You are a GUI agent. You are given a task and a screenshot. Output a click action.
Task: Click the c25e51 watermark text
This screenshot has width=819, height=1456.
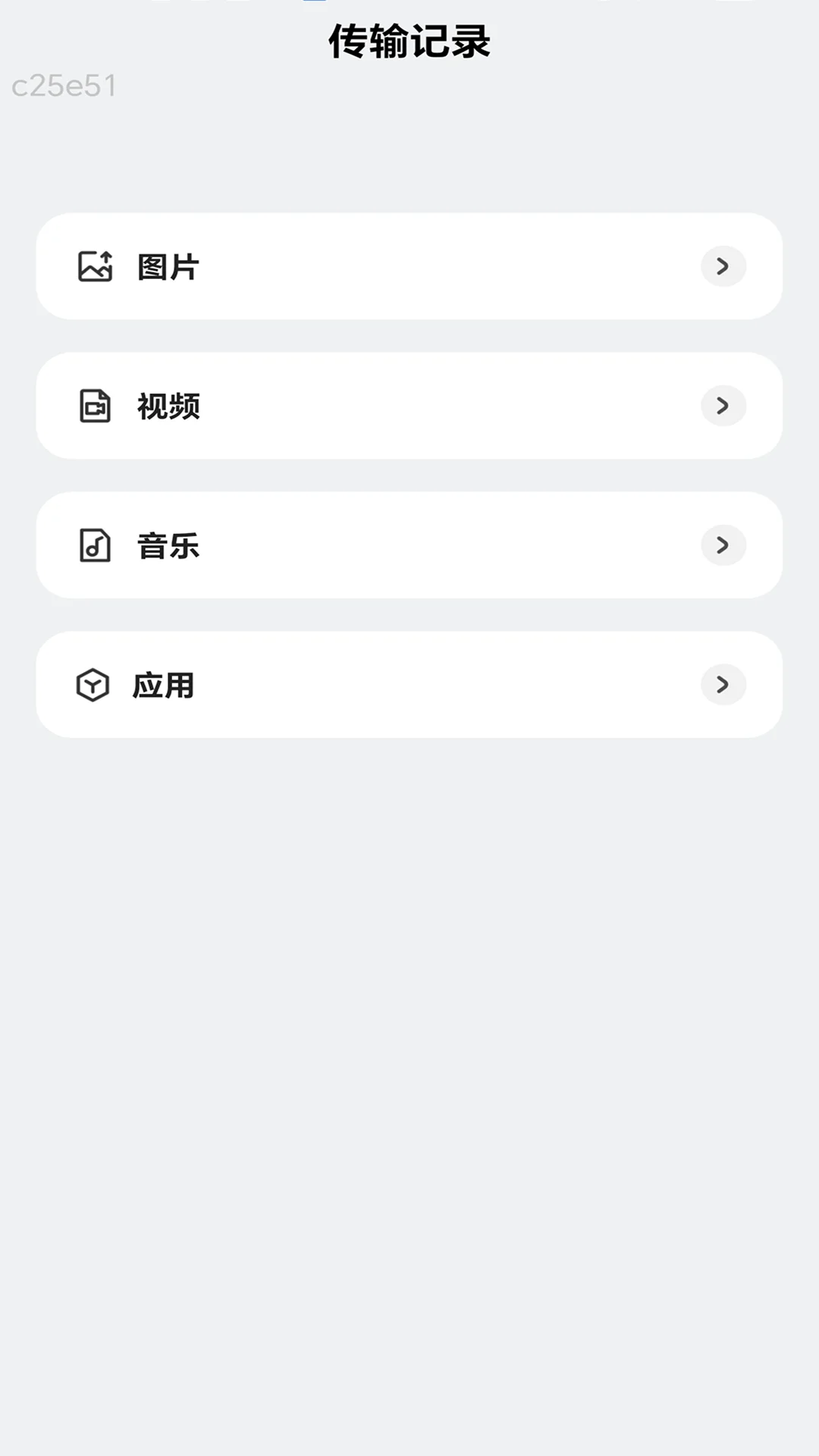coord(64,86)
